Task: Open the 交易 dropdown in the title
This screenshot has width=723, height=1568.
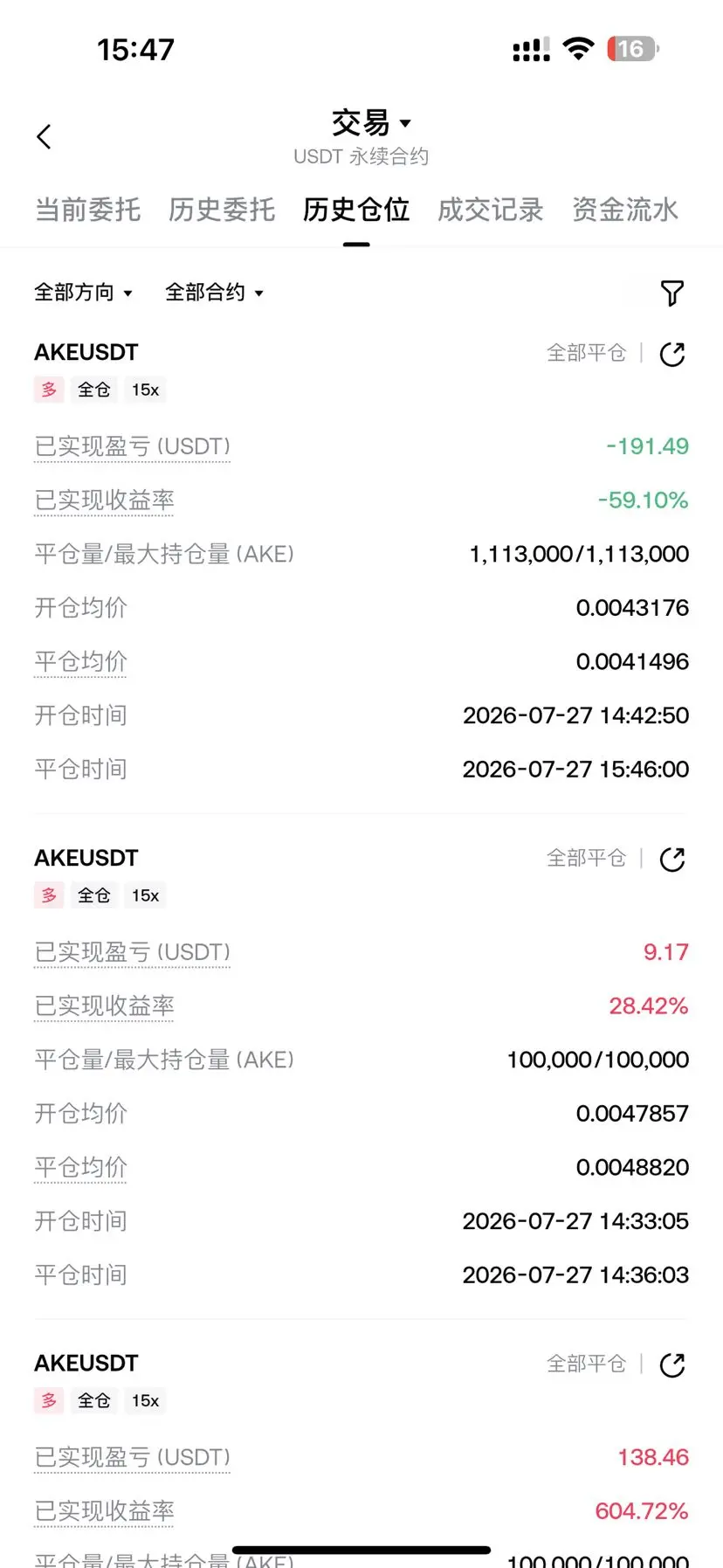Action: 371,123
